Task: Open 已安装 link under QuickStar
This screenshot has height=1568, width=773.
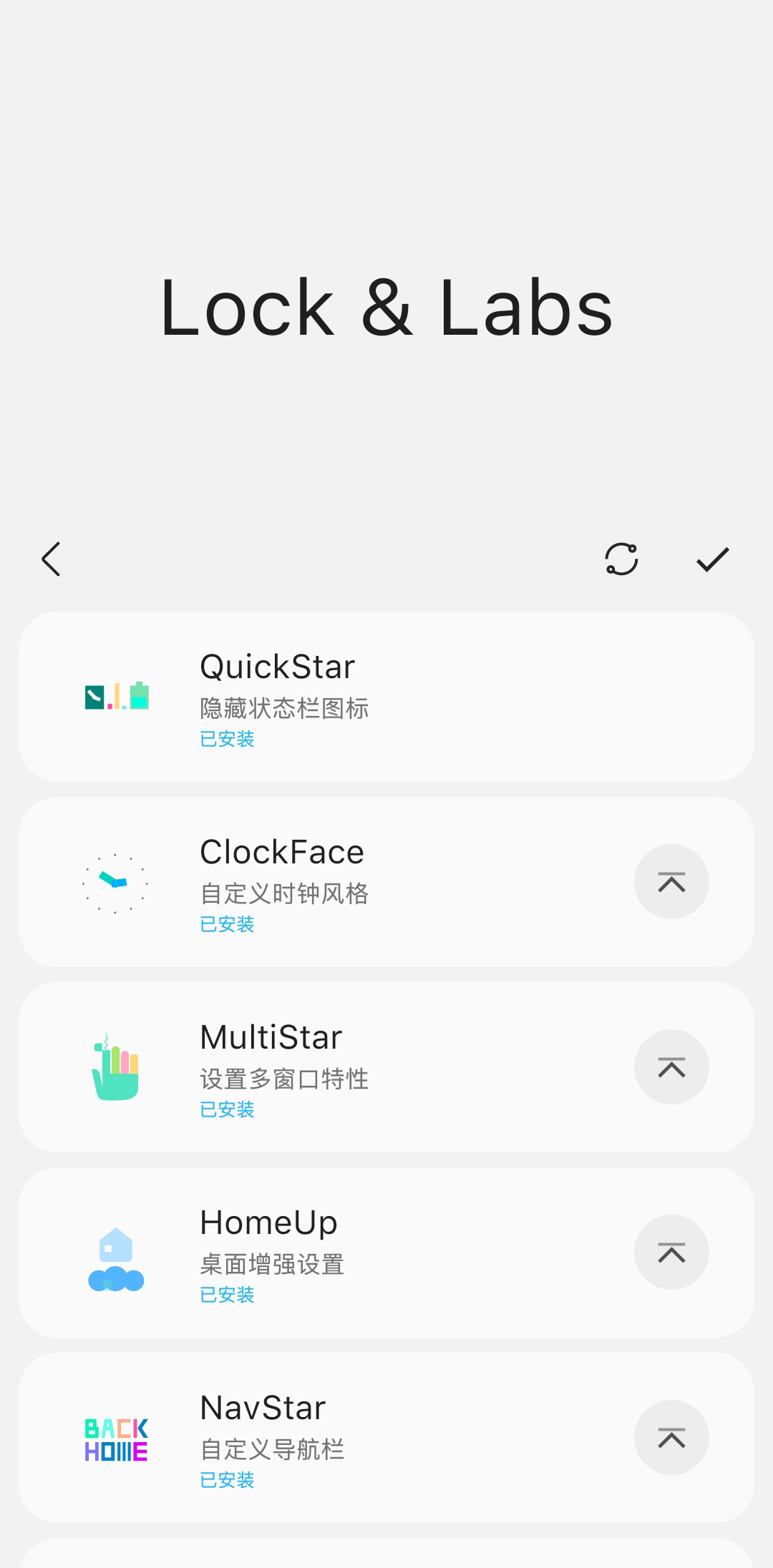Action: click(226, 738)
